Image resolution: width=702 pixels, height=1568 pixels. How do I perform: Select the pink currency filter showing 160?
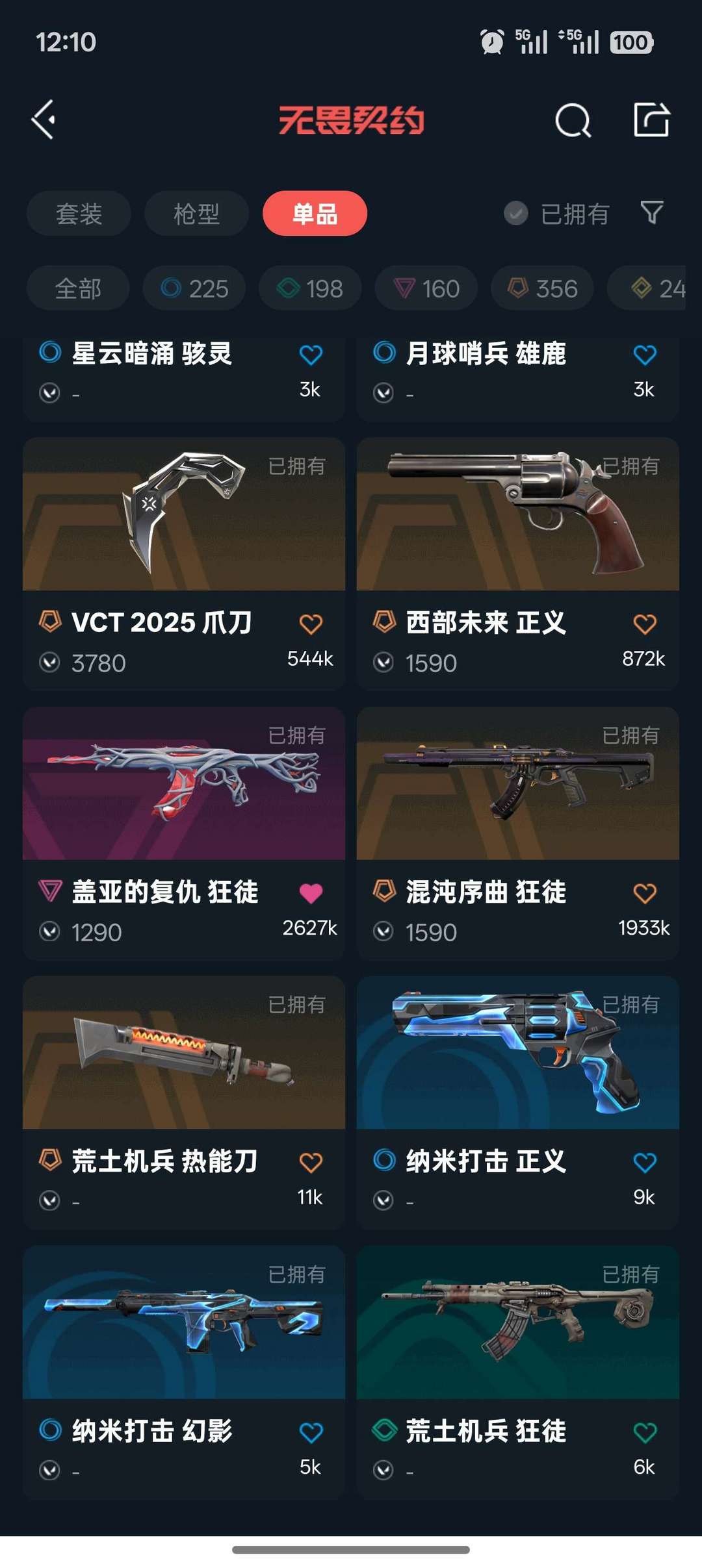(426, 288)
